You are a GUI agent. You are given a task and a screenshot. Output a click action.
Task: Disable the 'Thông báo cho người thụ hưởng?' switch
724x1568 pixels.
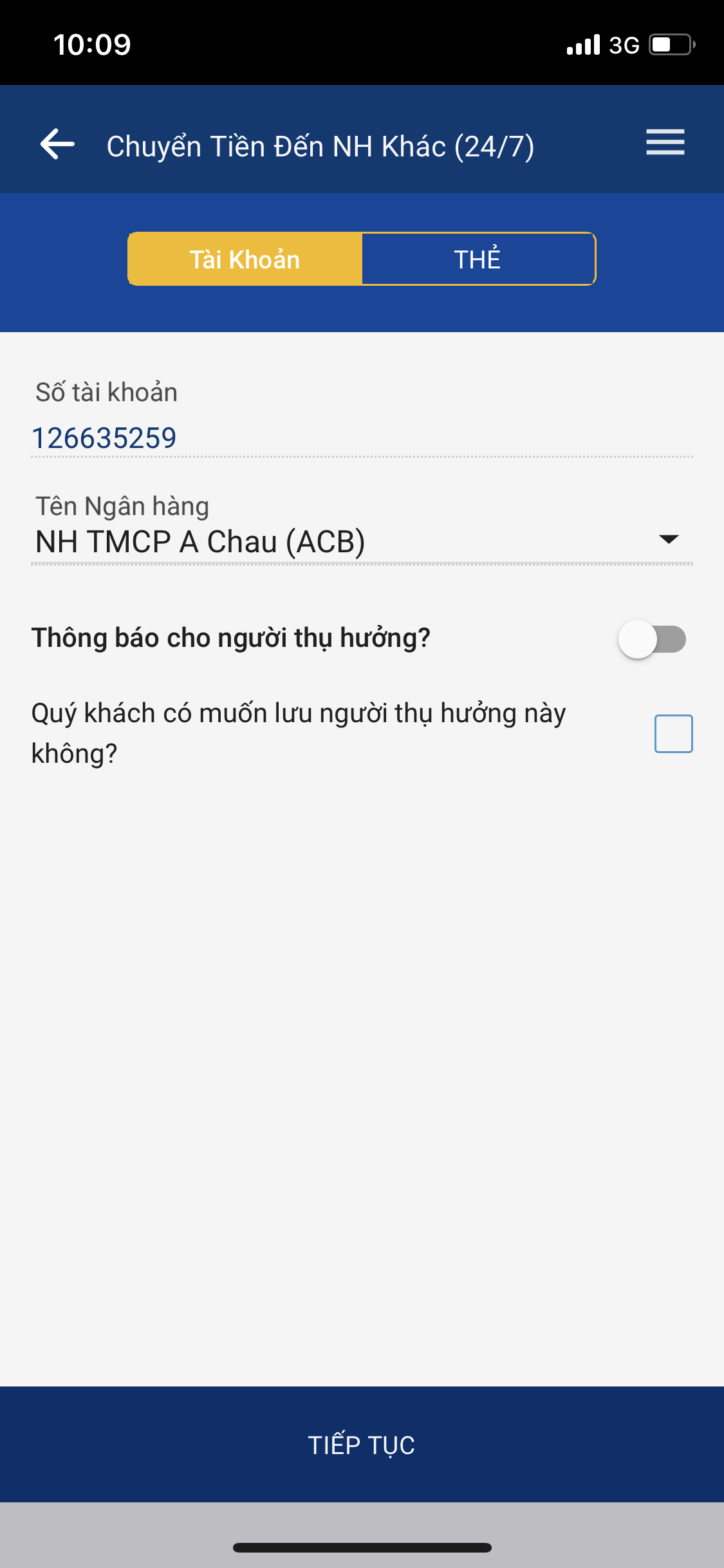pyautogui.click(x=652, y=639)
